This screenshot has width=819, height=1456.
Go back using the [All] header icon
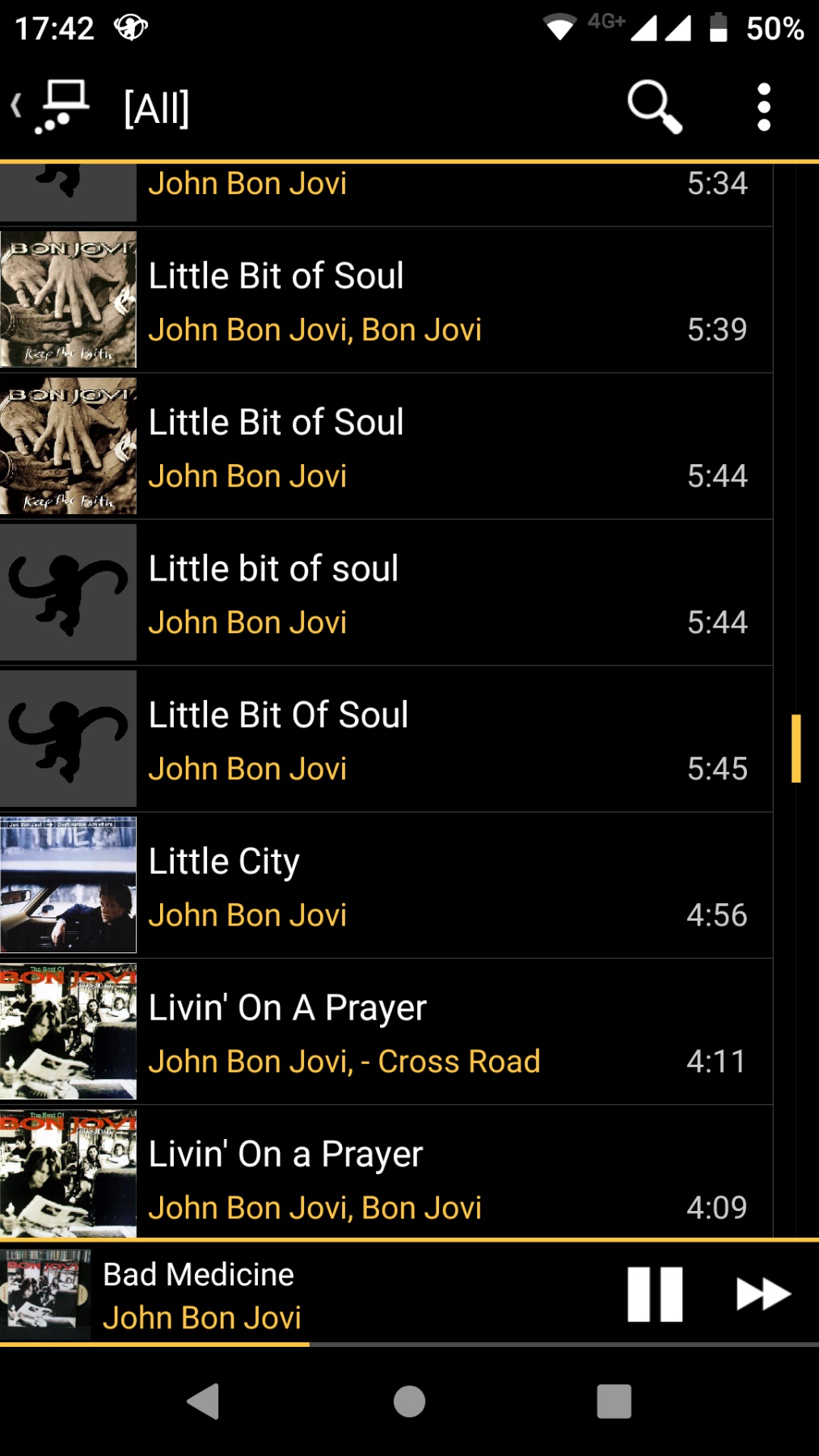(50, 107)
